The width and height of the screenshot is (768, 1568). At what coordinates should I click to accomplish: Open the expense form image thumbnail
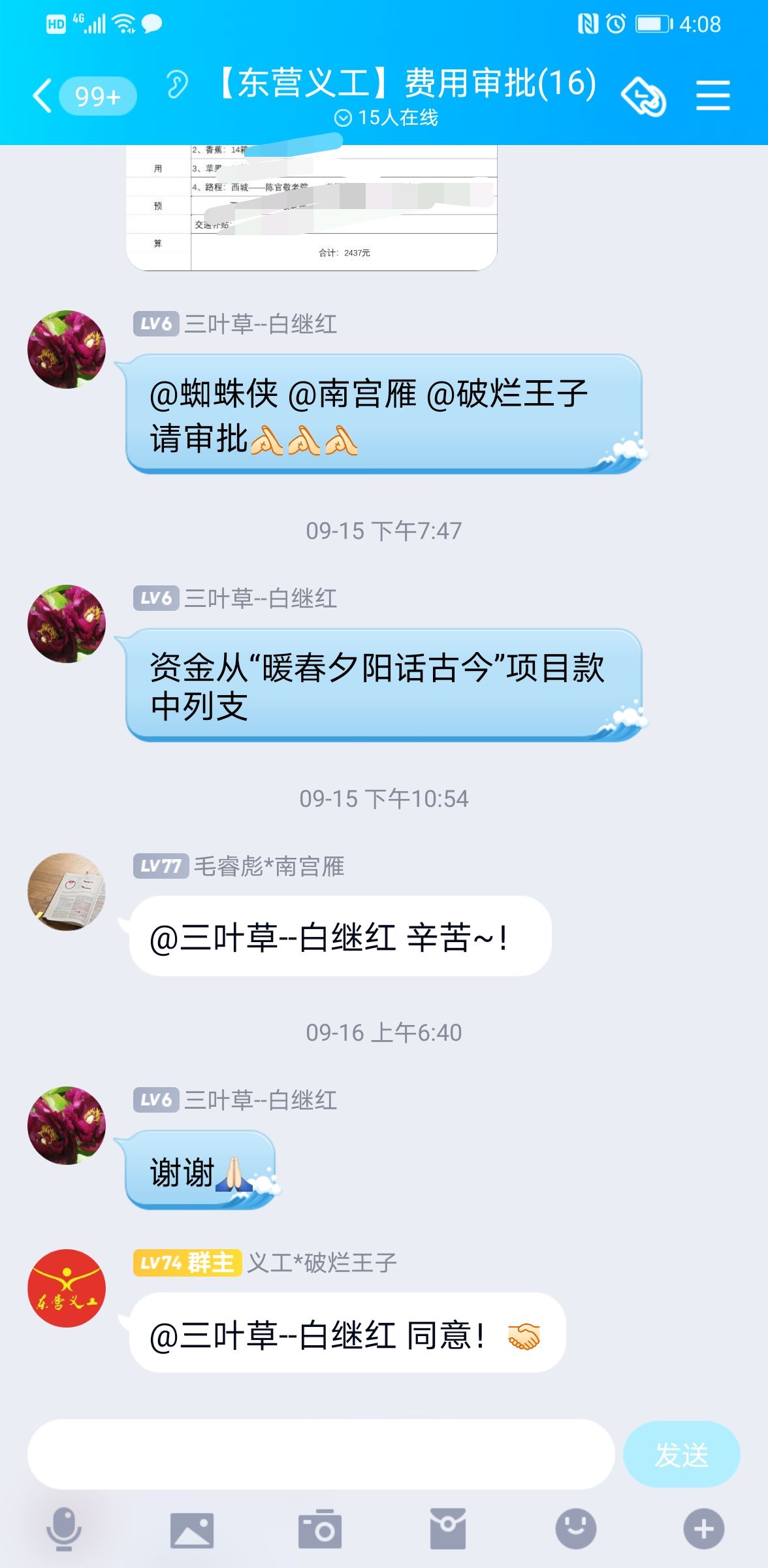point(312,207)
